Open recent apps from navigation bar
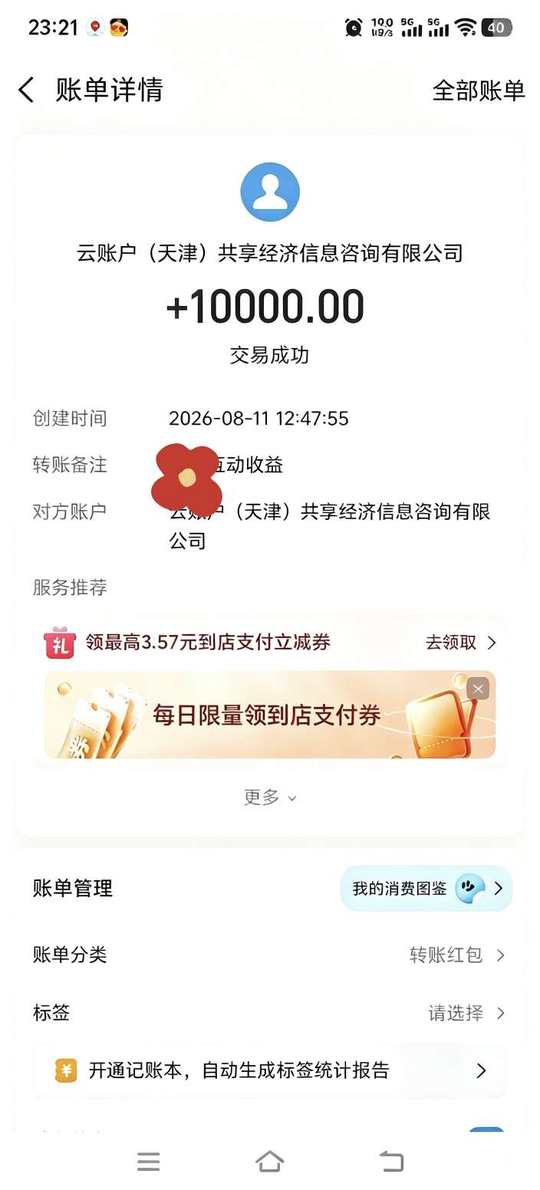540x1190 pixels. coord(149,1160)
